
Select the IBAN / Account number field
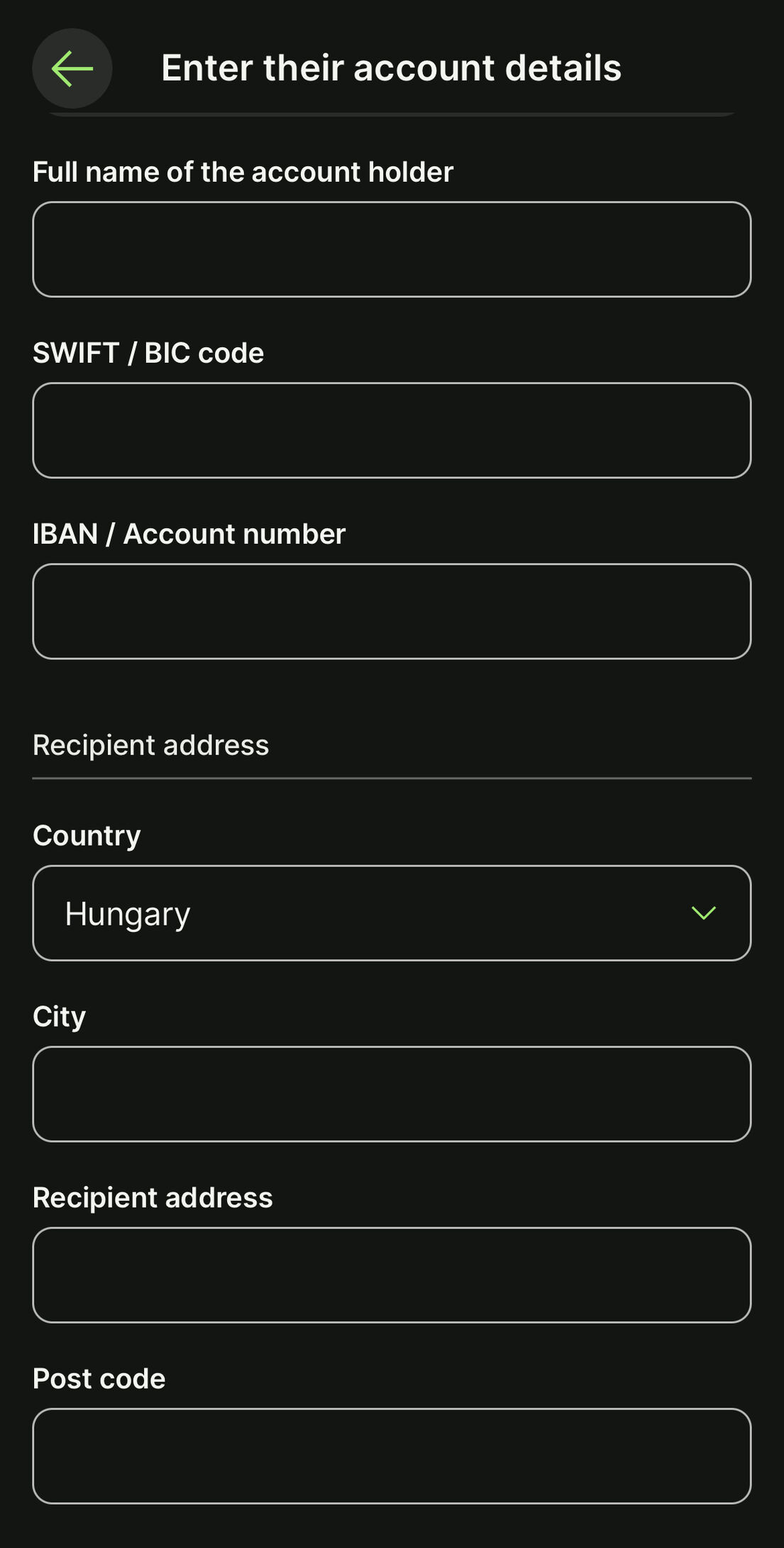pos(392,611)
